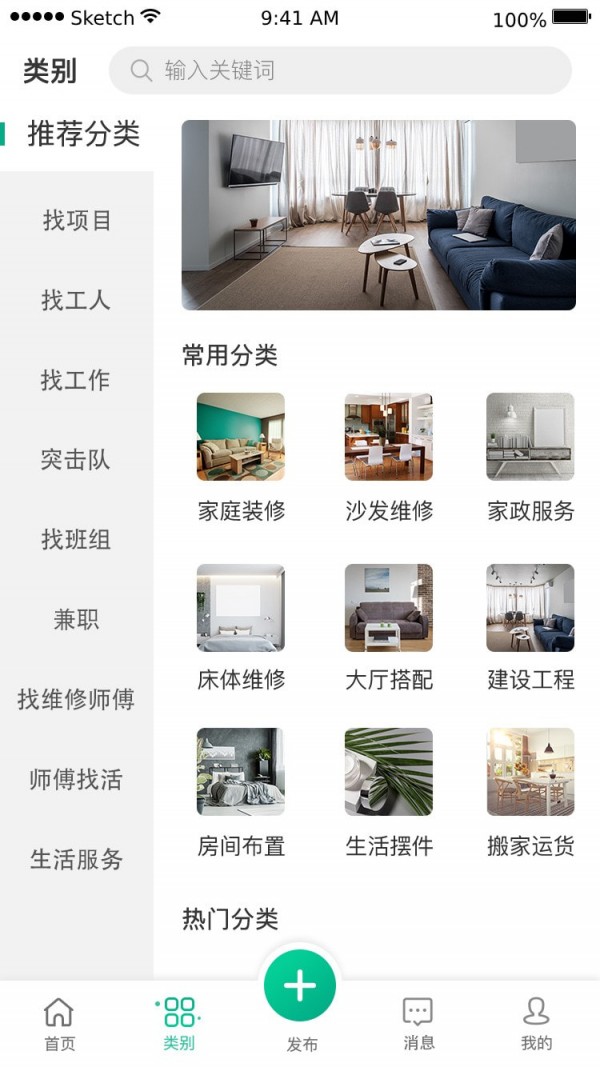Open 生活服务 in the sidebar
The width and height of the screenshot is (600, 1067).
point(76,860)
